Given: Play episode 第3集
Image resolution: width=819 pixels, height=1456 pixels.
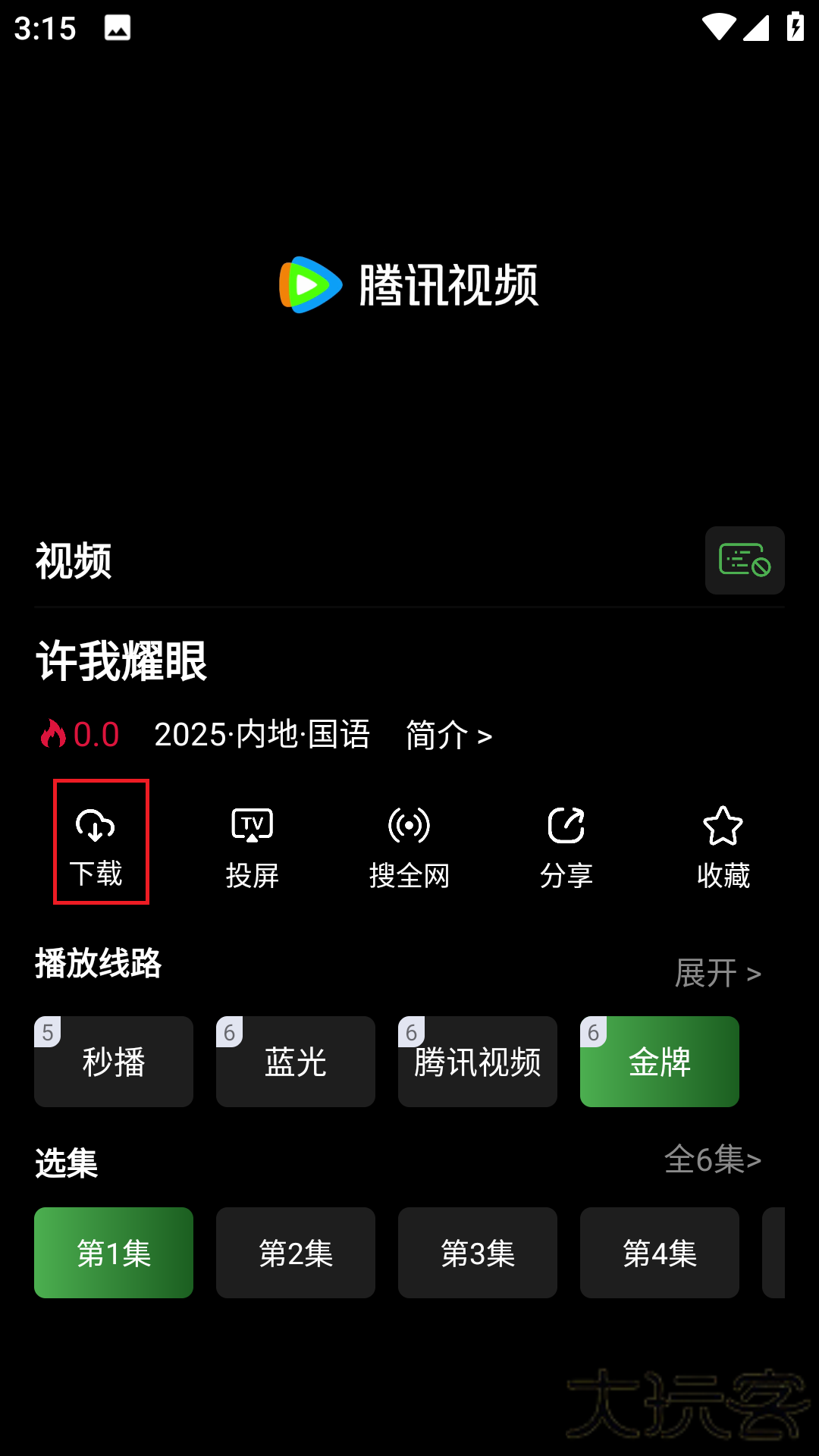Looking at the screenshot, I should pos(477,1253).
